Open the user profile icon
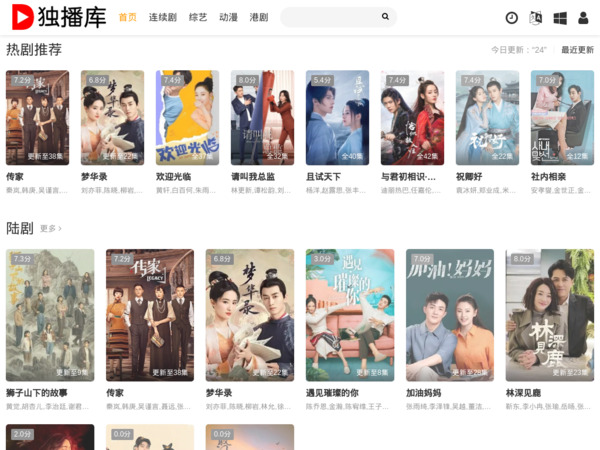Image resolution: width=600 pixels, height=450 pixels. [x=584, y=17]
